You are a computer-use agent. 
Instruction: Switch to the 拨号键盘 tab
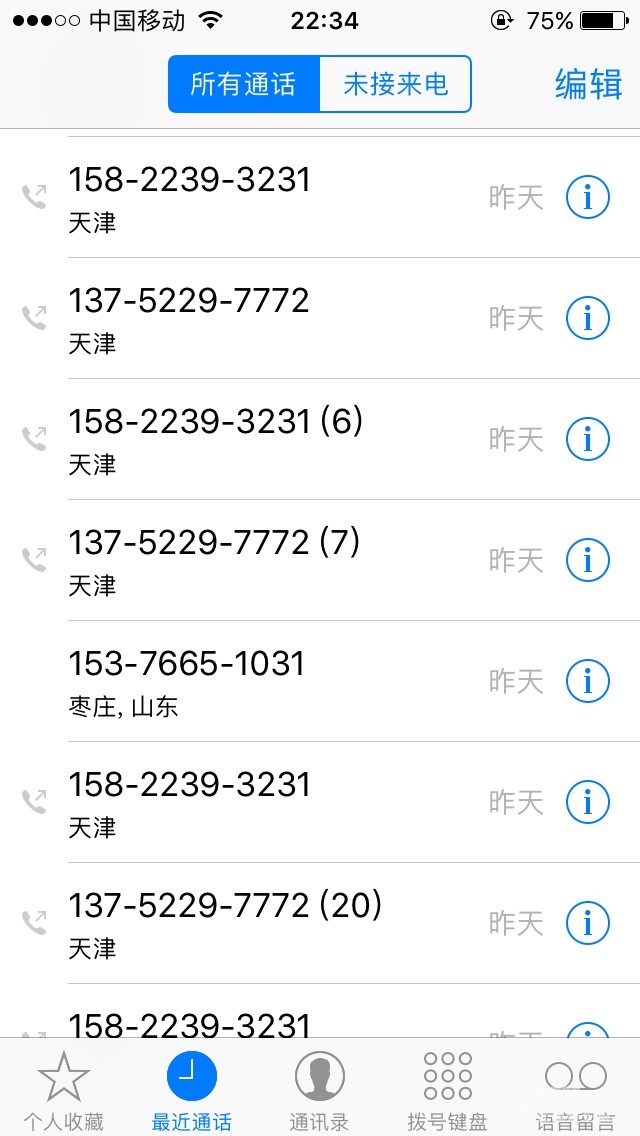[x=447, y=1089]
